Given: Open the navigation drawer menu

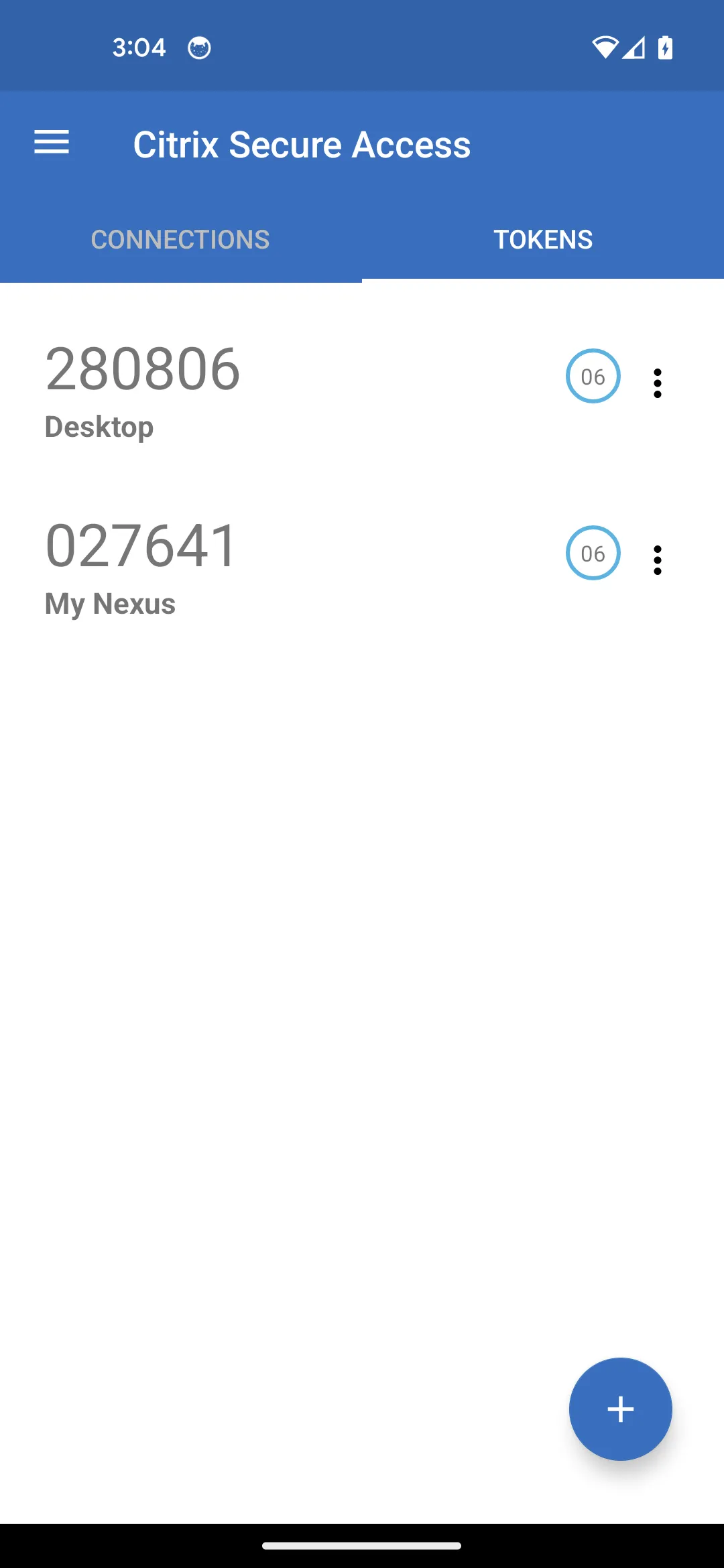Looking at the screenshot, I should [x=51, y=143].
